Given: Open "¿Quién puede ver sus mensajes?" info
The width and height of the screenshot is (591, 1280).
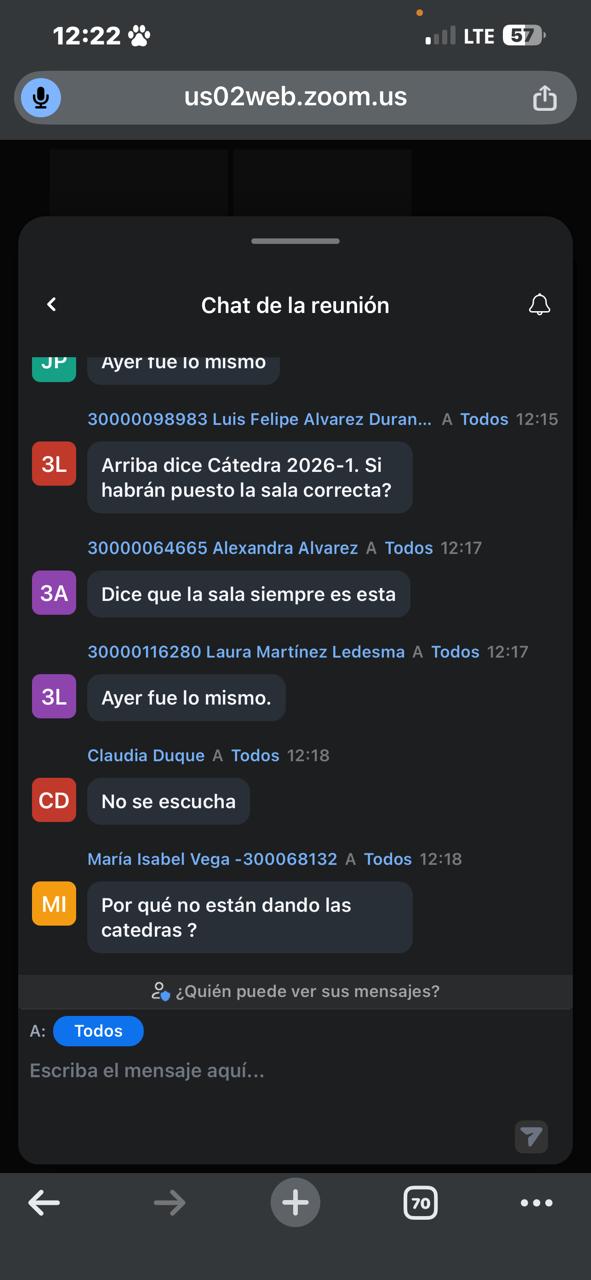Looking at the screenshot, I should [x=295, y=991].
